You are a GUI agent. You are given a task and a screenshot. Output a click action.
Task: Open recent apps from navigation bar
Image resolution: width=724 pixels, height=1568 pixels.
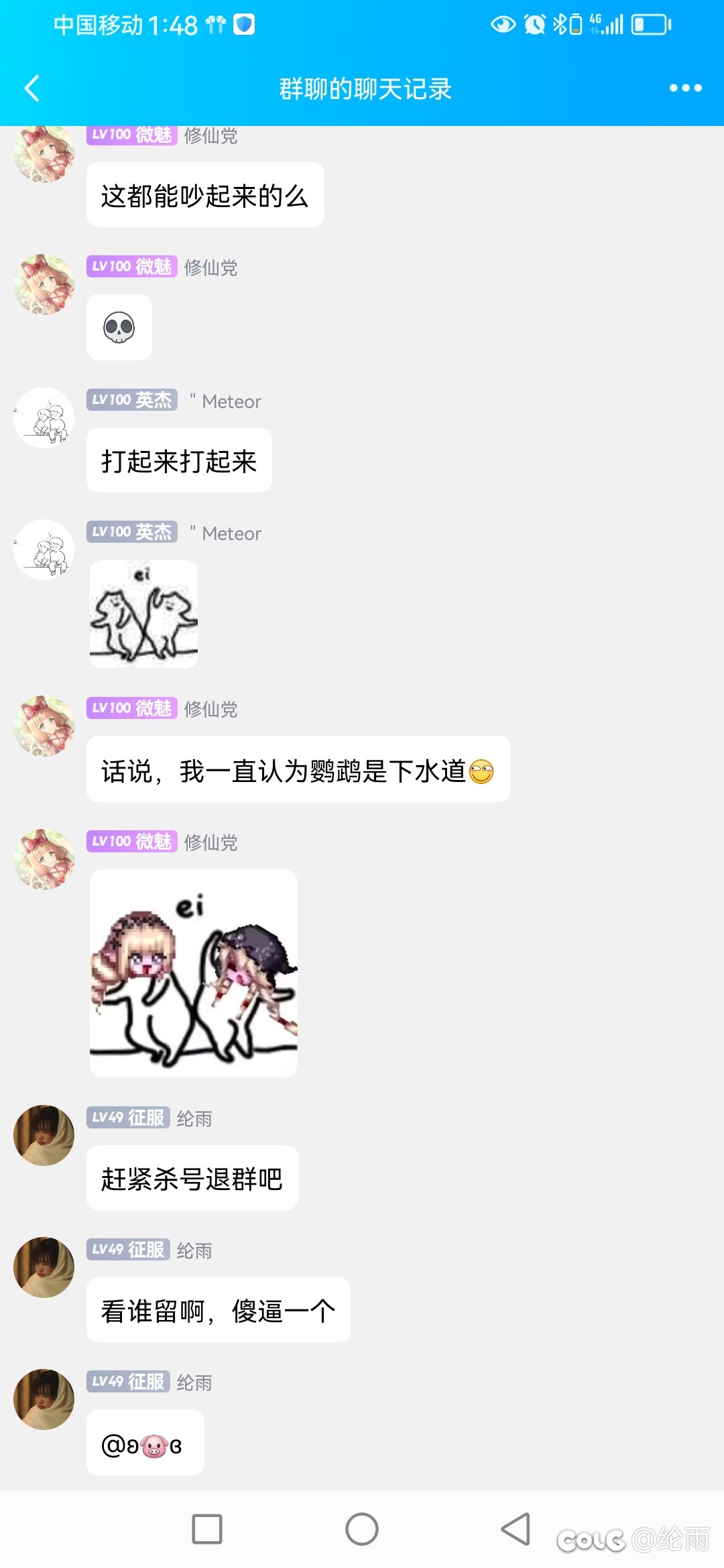pyautogui.click(x=207, y=1529)
